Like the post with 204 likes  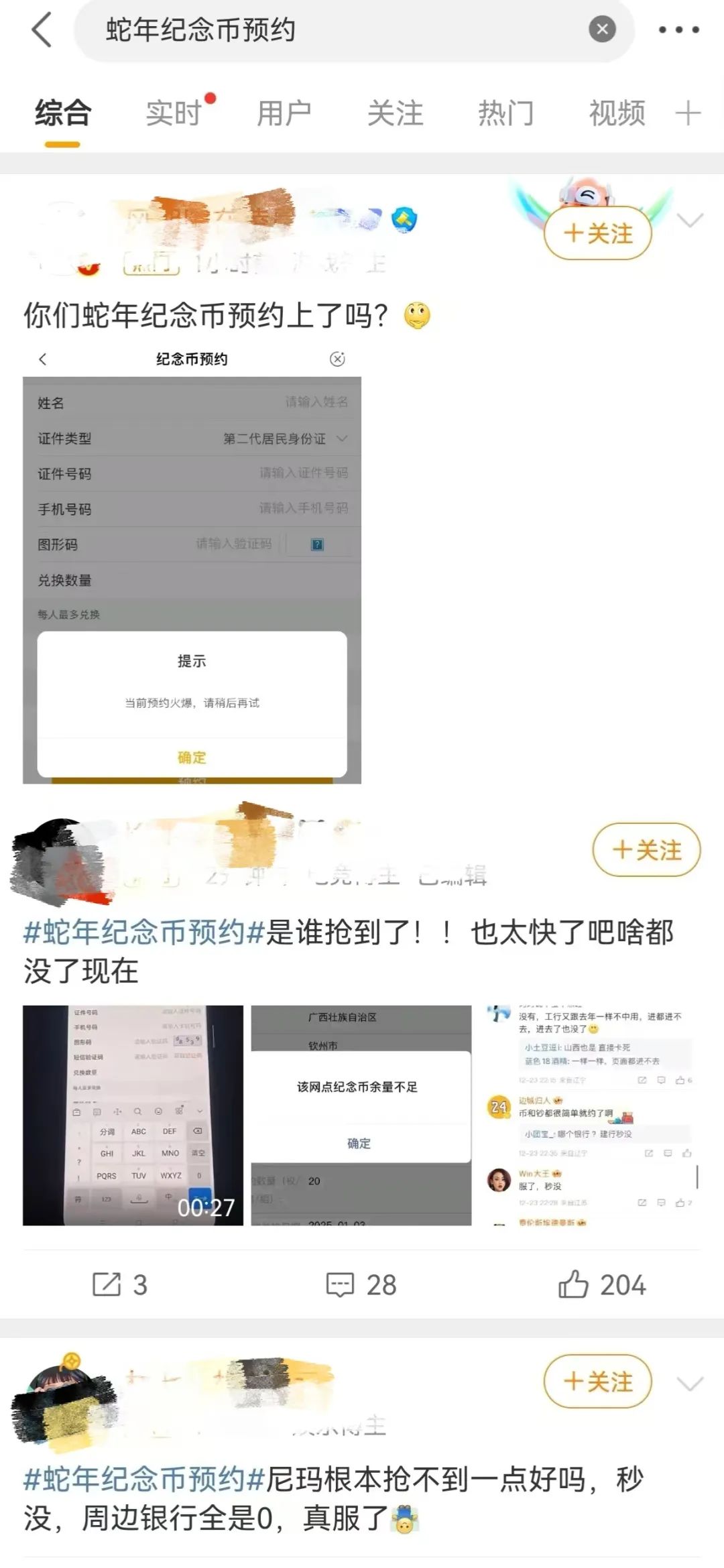602,1284
